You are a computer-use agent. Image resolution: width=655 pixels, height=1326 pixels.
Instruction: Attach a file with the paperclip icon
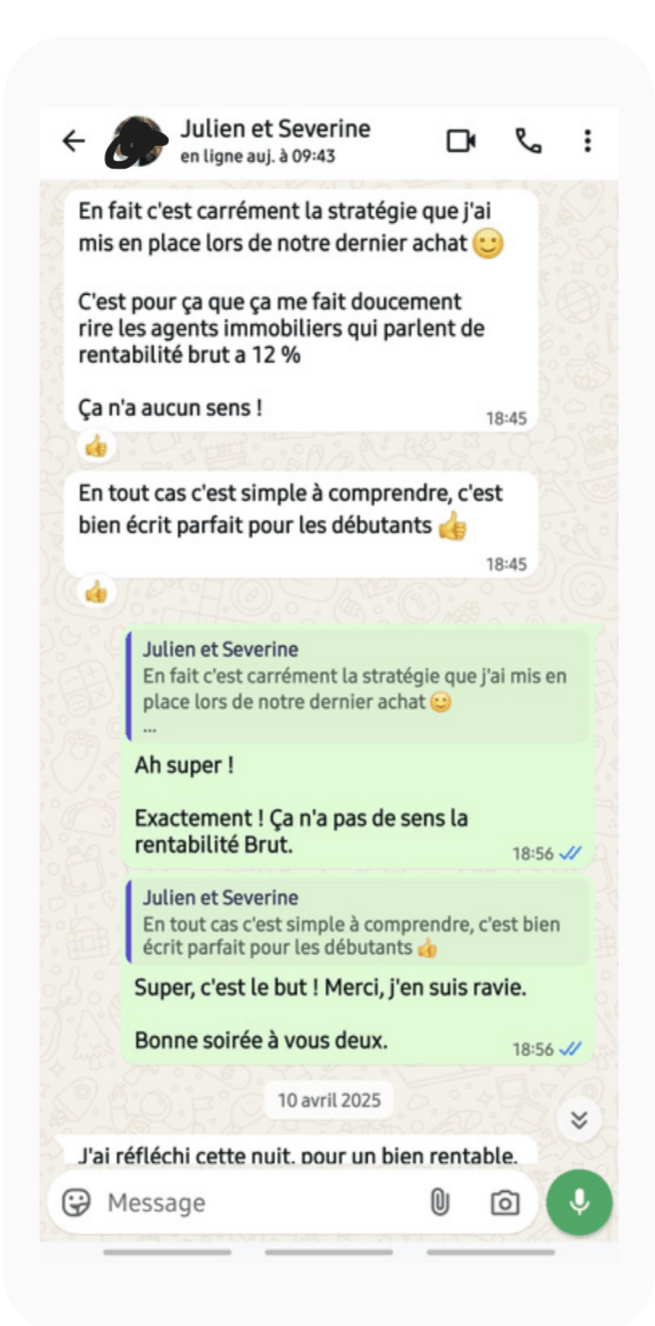click(x=439, y=1202)
